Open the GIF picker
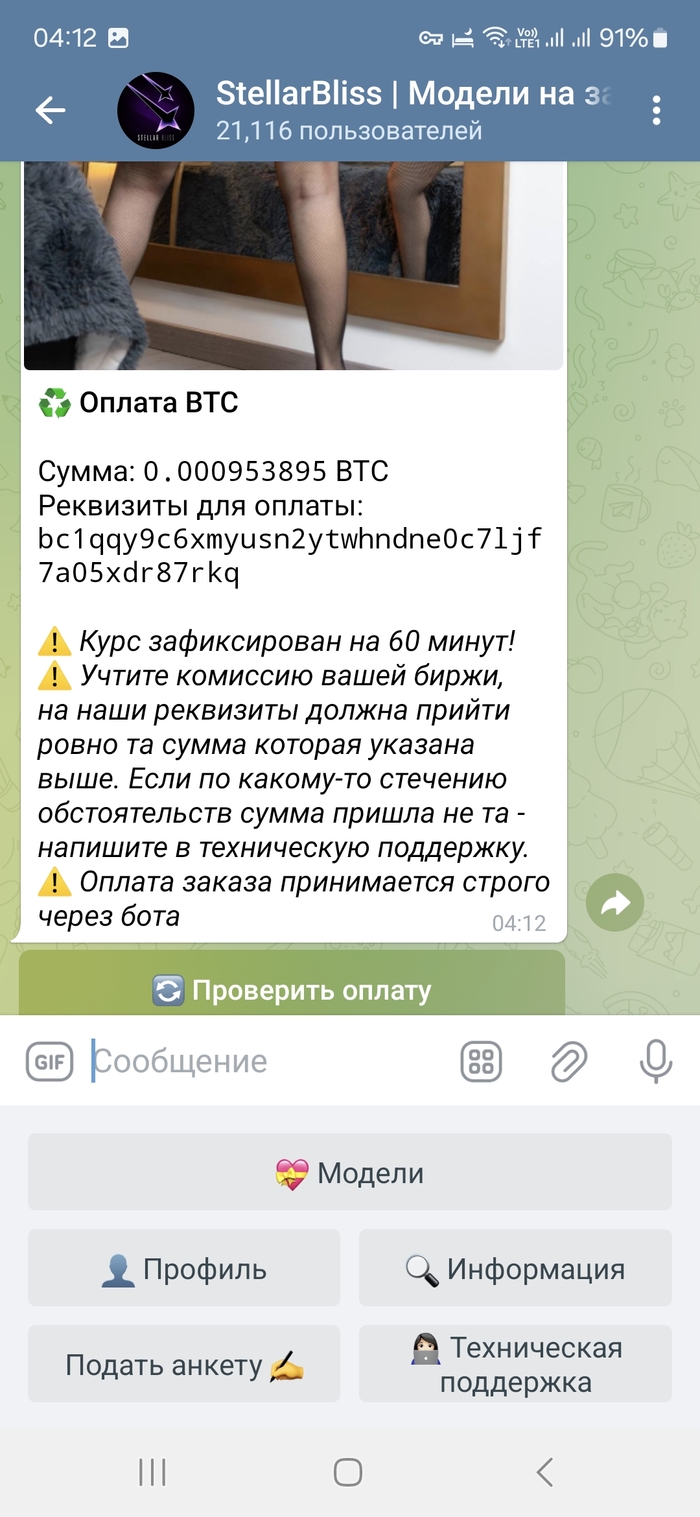Viewport: 700px width, 1517px height. [x=49, y=1061]
